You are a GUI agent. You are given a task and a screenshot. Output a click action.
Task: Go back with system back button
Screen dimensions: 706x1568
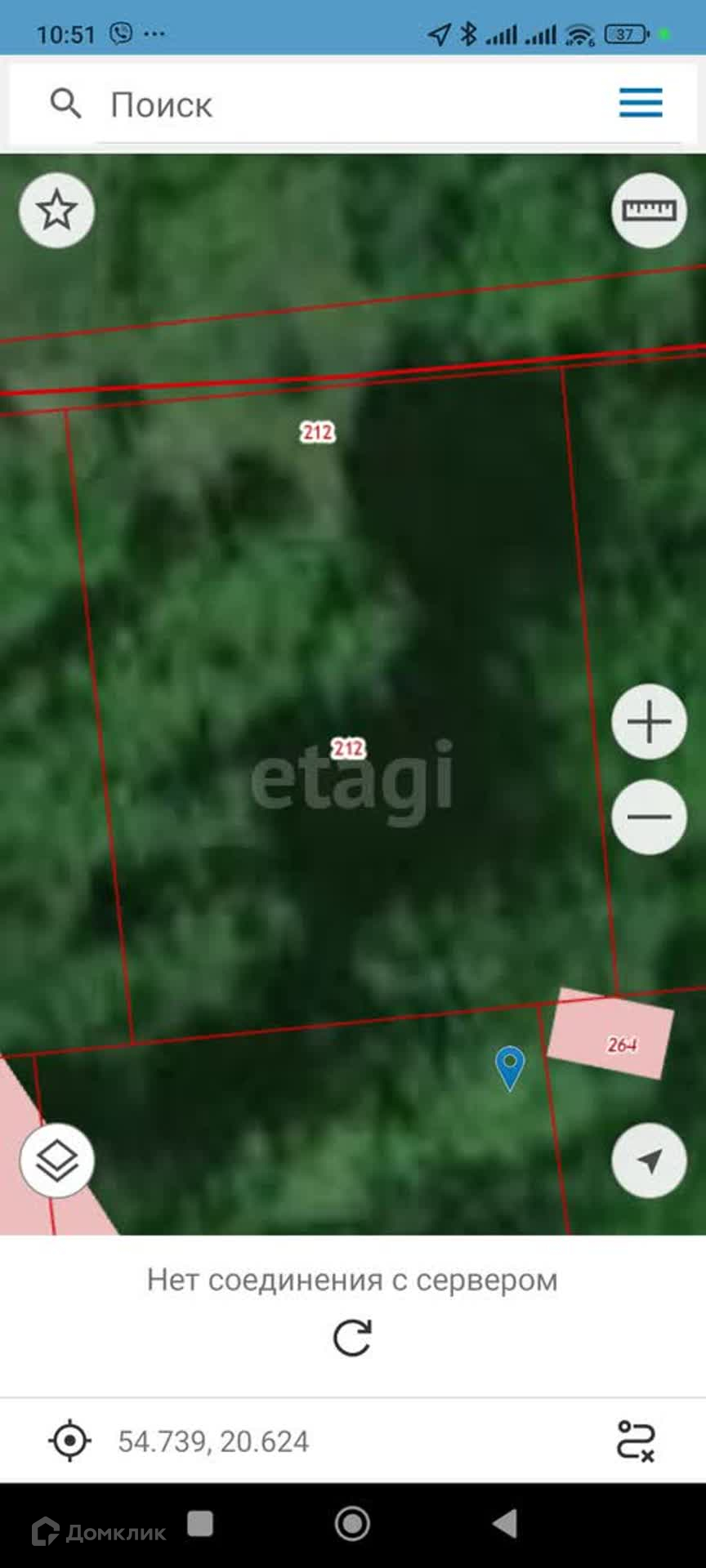point(504,1524)
